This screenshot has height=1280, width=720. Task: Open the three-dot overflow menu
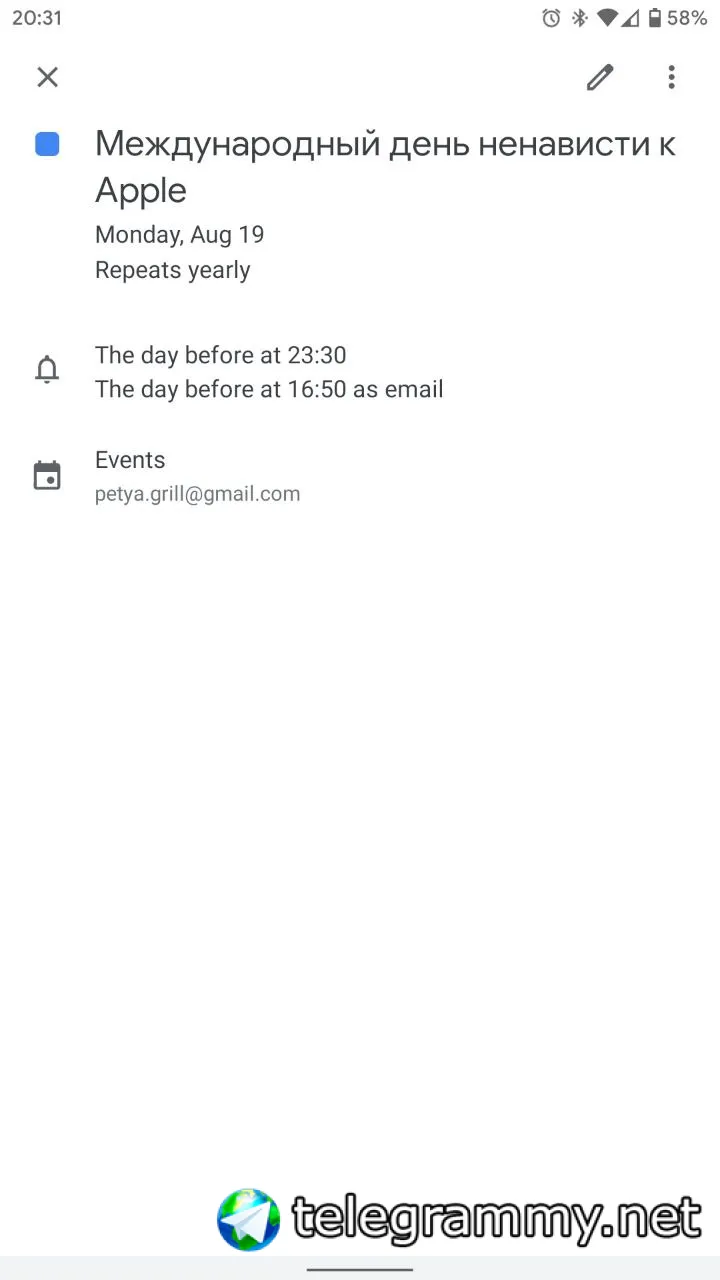coord(671,77)
